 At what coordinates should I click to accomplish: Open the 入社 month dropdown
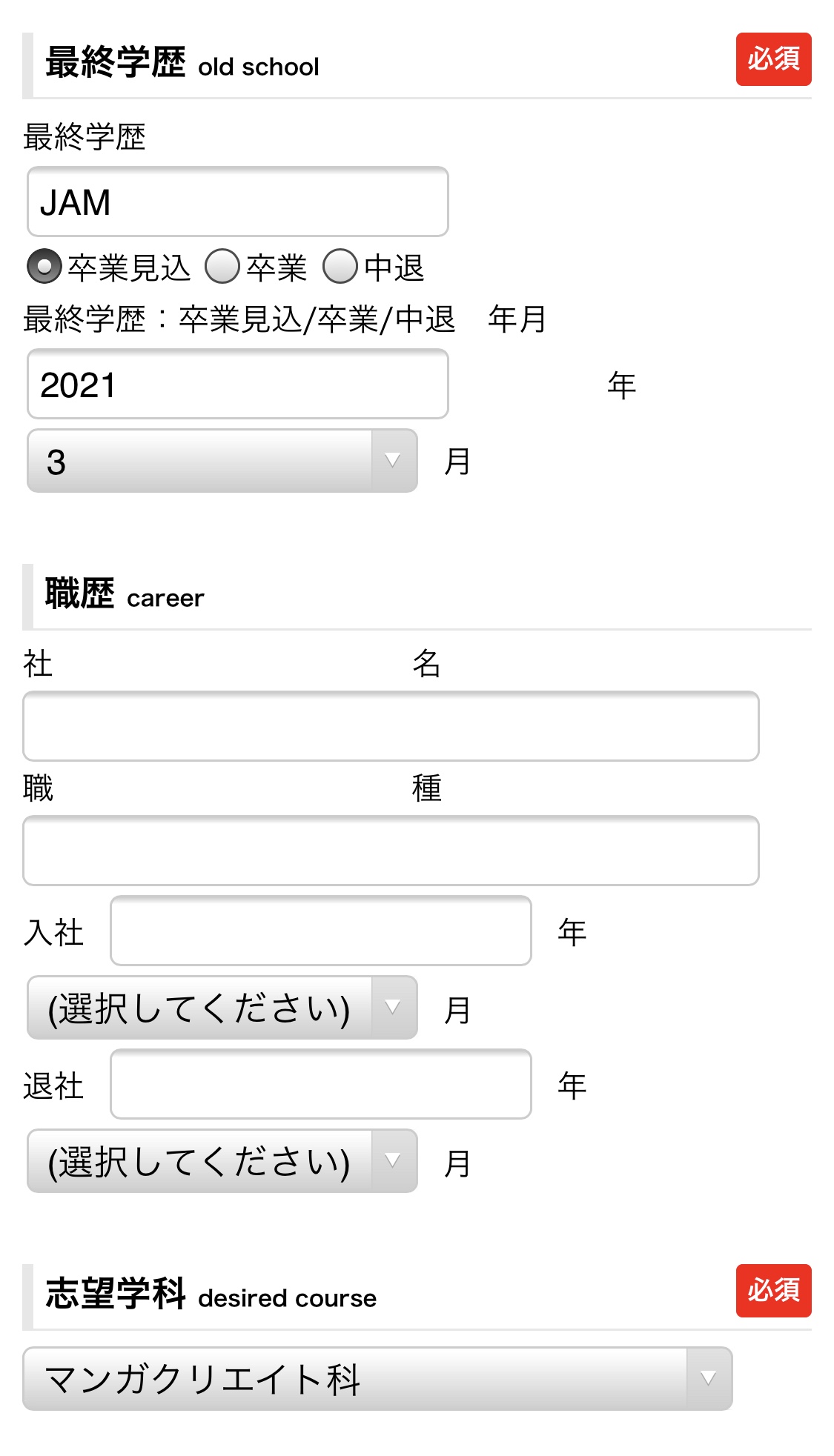222,1008
